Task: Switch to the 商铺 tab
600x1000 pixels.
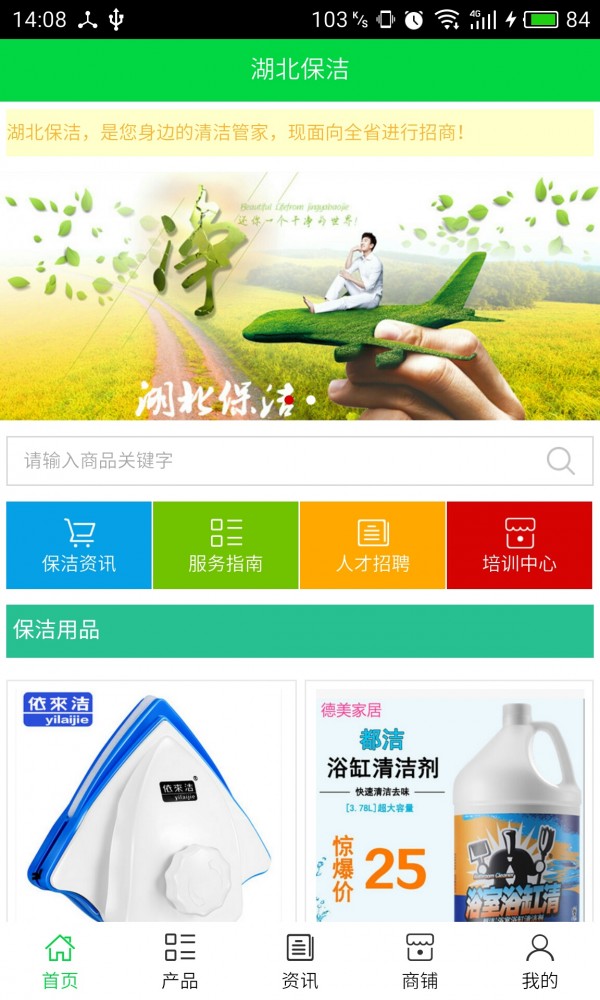Action: (x=420, y=961)
